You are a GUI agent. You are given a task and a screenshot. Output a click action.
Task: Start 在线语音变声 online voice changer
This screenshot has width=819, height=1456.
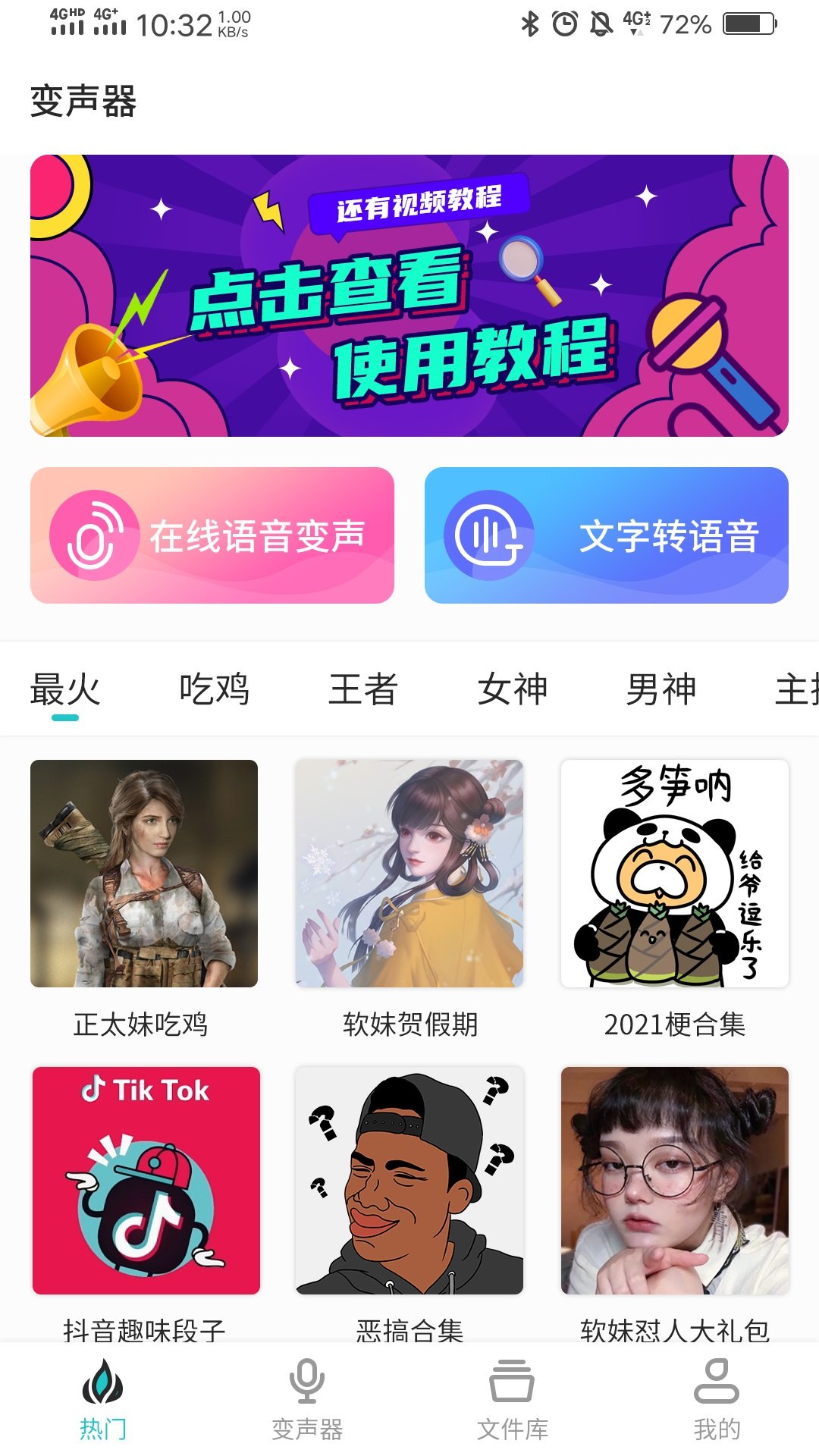click(212, 535)
